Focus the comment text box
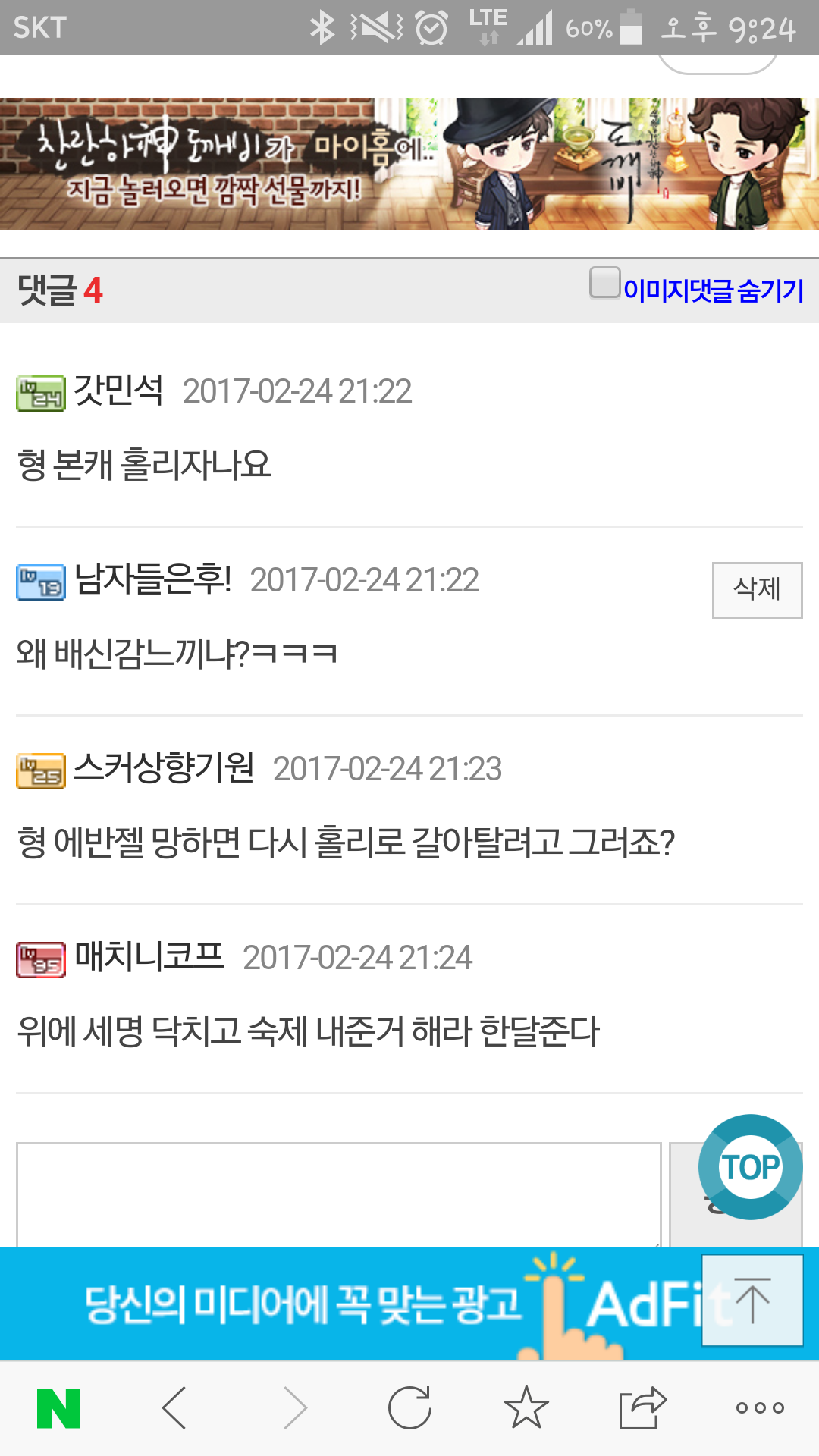Screen dimensions: 819x1456 (x=338, y=1194)
